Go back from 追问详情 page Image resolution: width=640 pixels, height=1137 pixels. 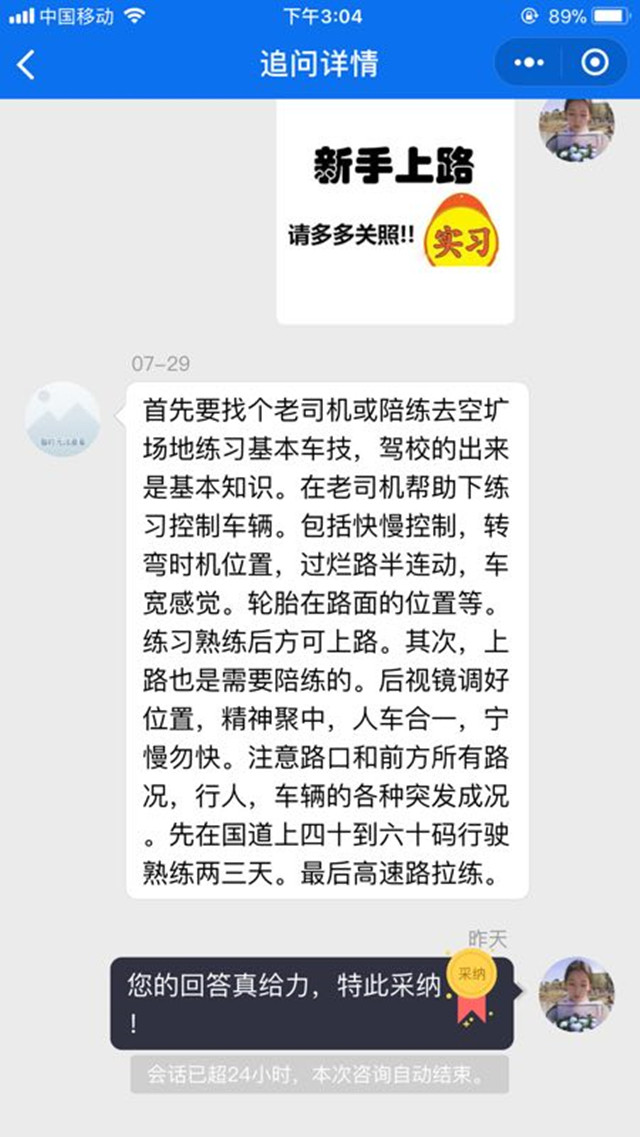tap(27, 64)
